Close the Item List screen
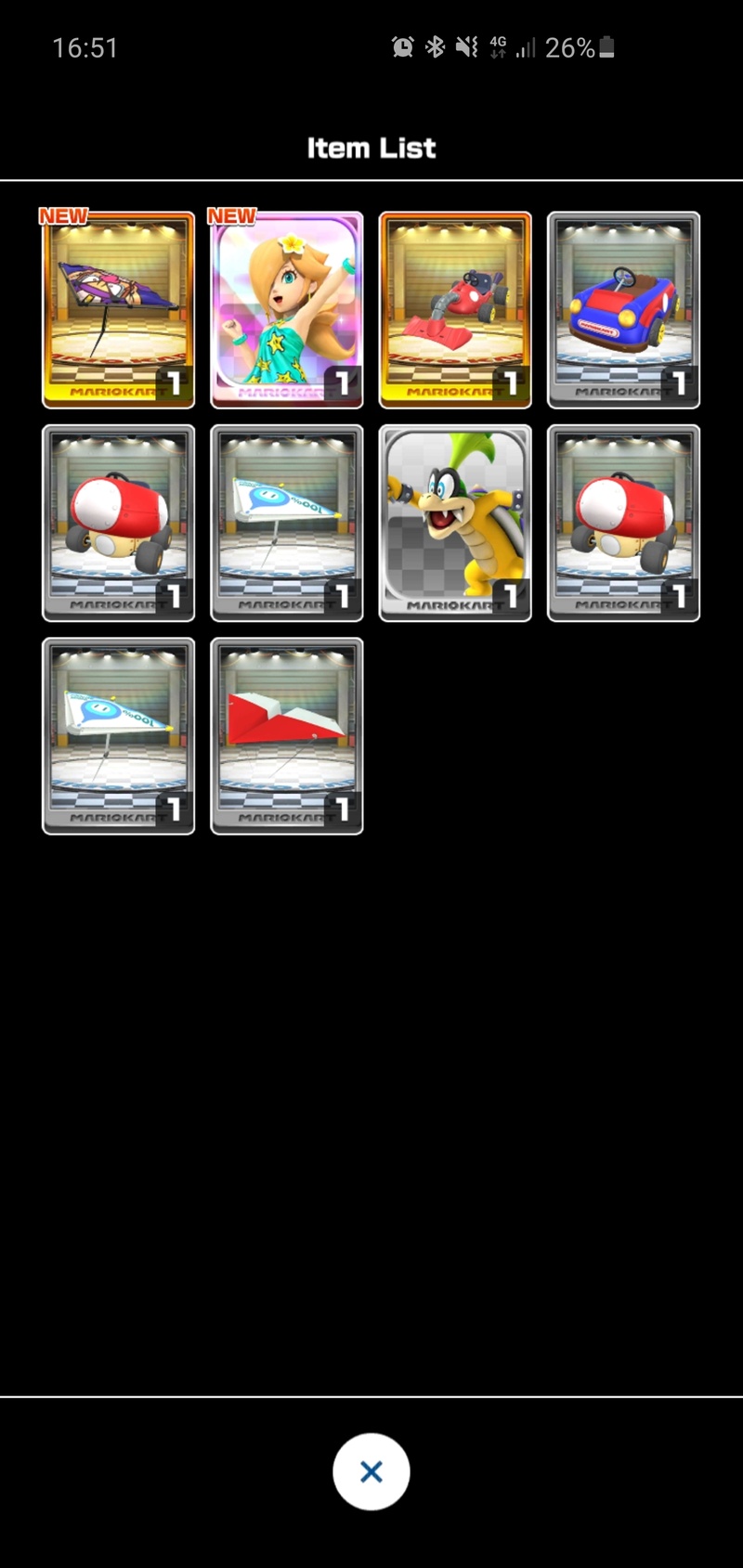 click(371, 1471)
